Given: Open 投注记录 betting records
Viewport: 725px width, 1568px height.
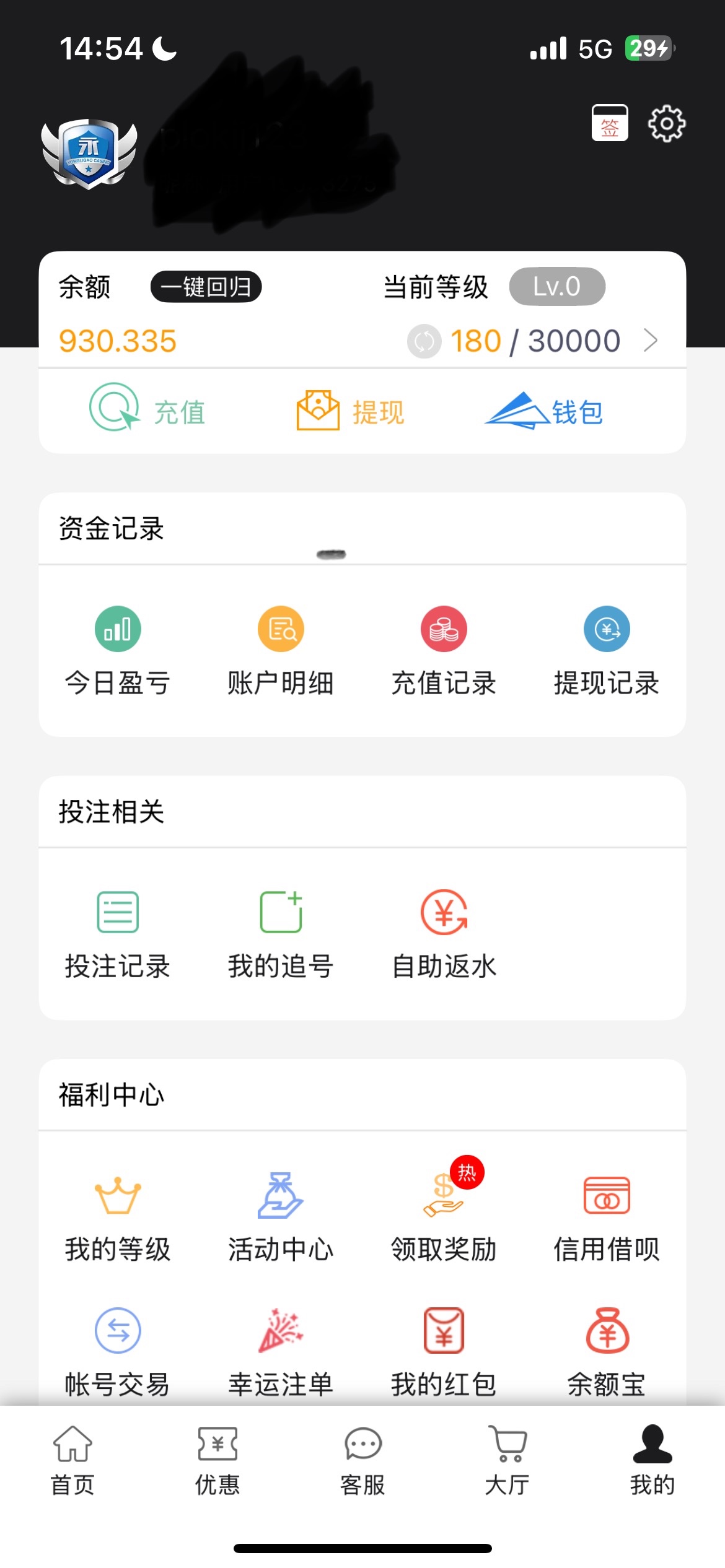Looking at the screenshot, I should [x=118, y=934].
